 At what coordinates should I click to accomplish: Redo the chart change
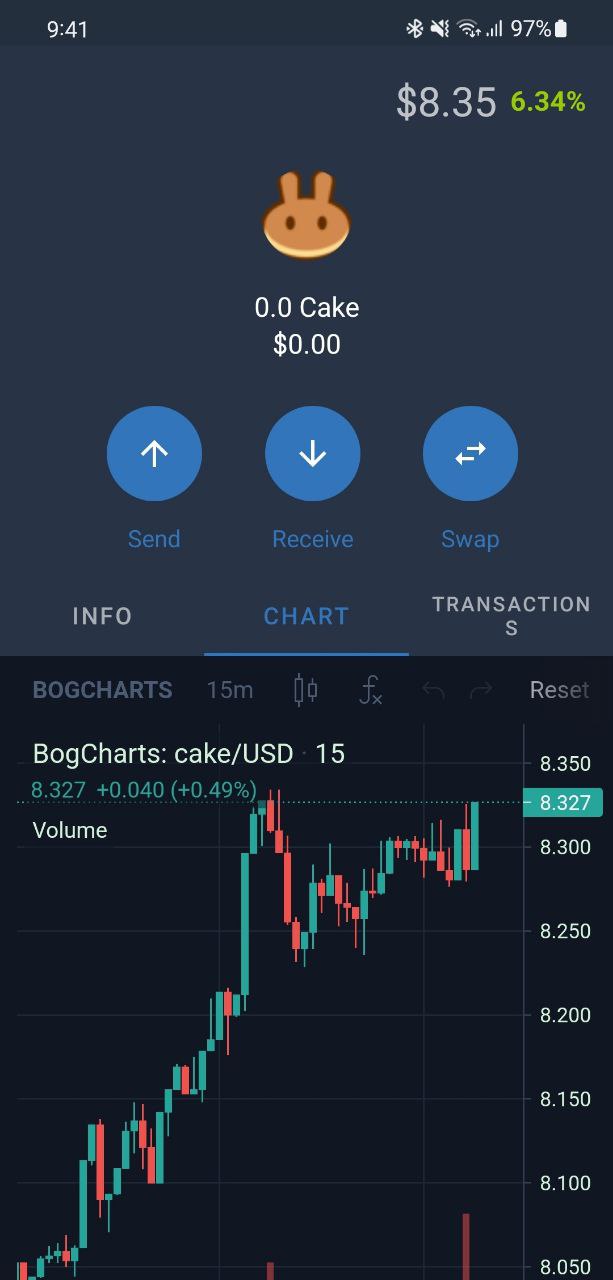pos(481,690)
